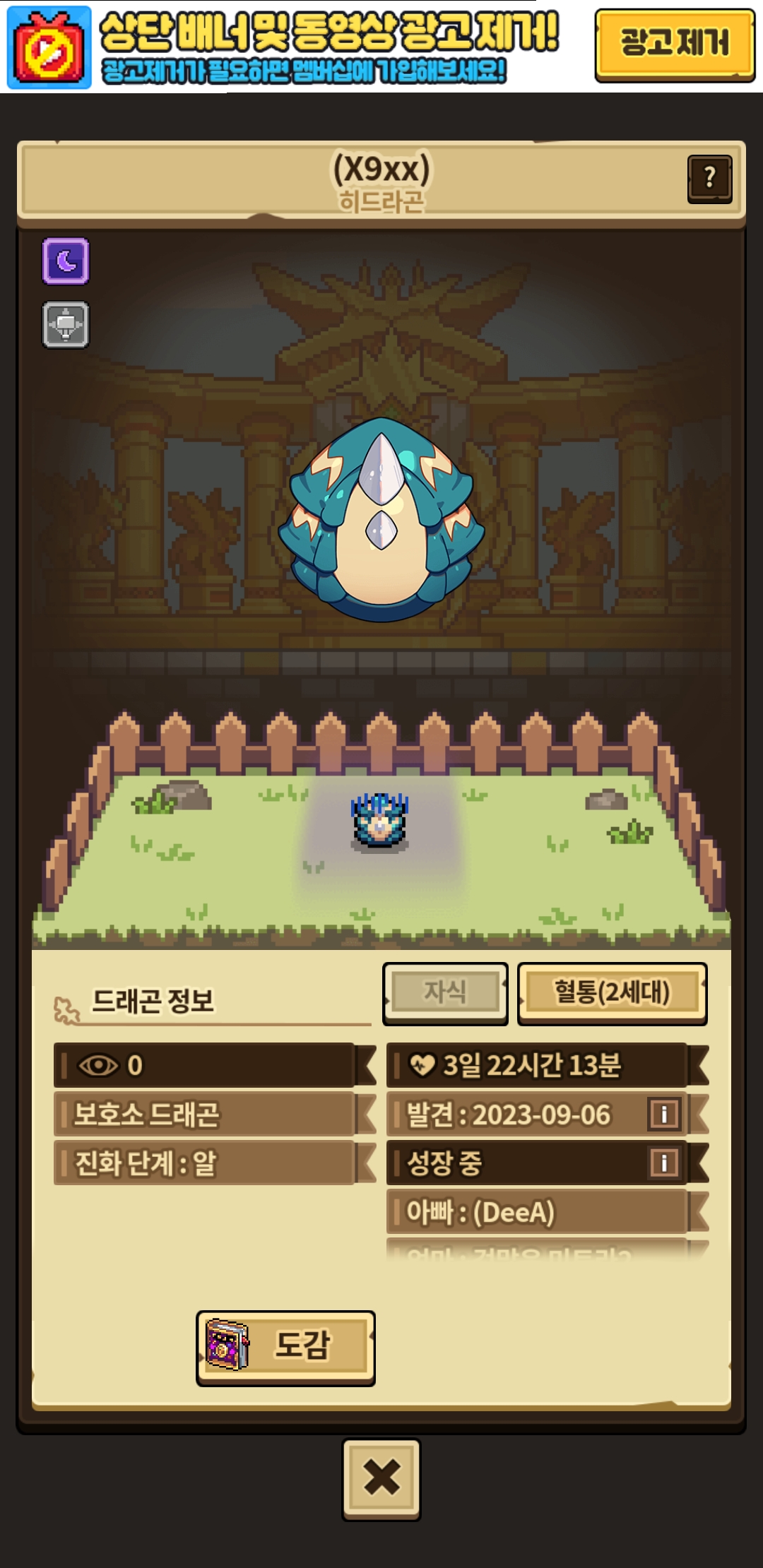Tap the gray icon under the moon
This screenshot has height=1568, width=763.
[x=66, y=325]
